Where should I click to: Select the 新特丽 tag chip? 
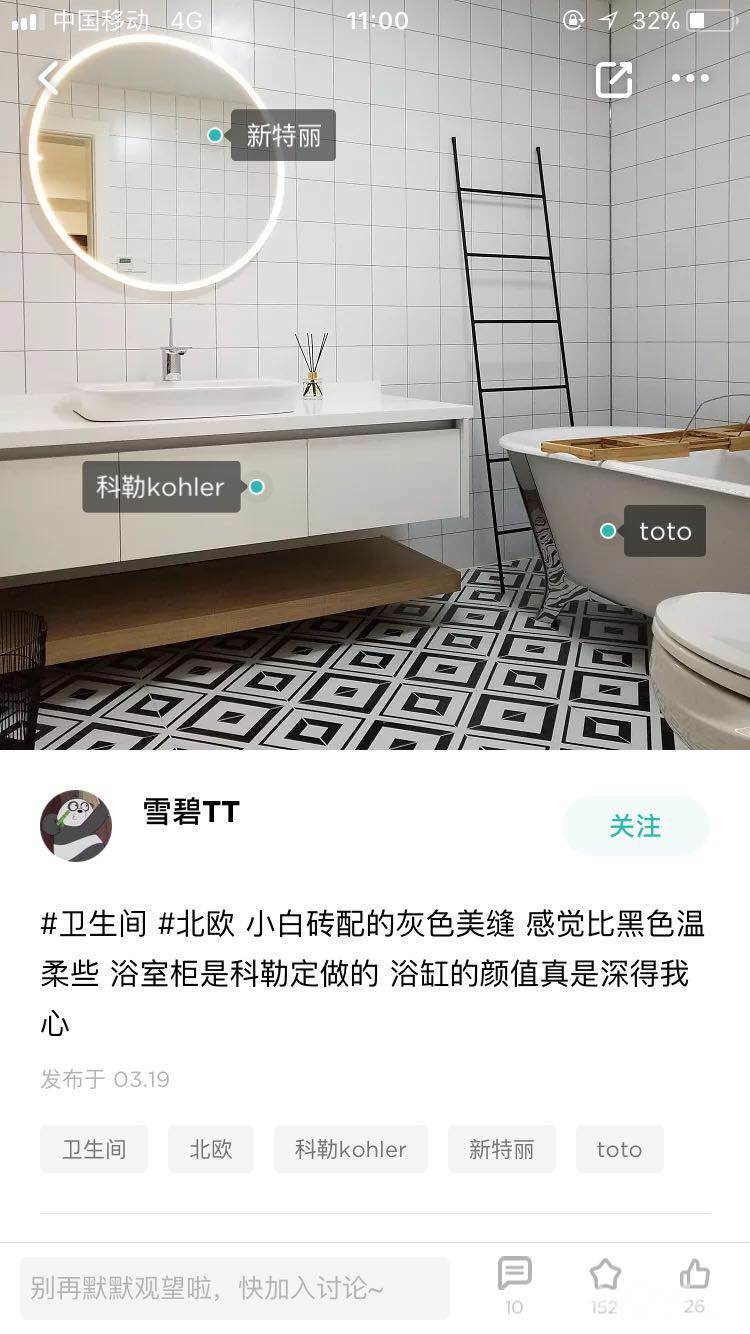click(x=501, y=1149)
